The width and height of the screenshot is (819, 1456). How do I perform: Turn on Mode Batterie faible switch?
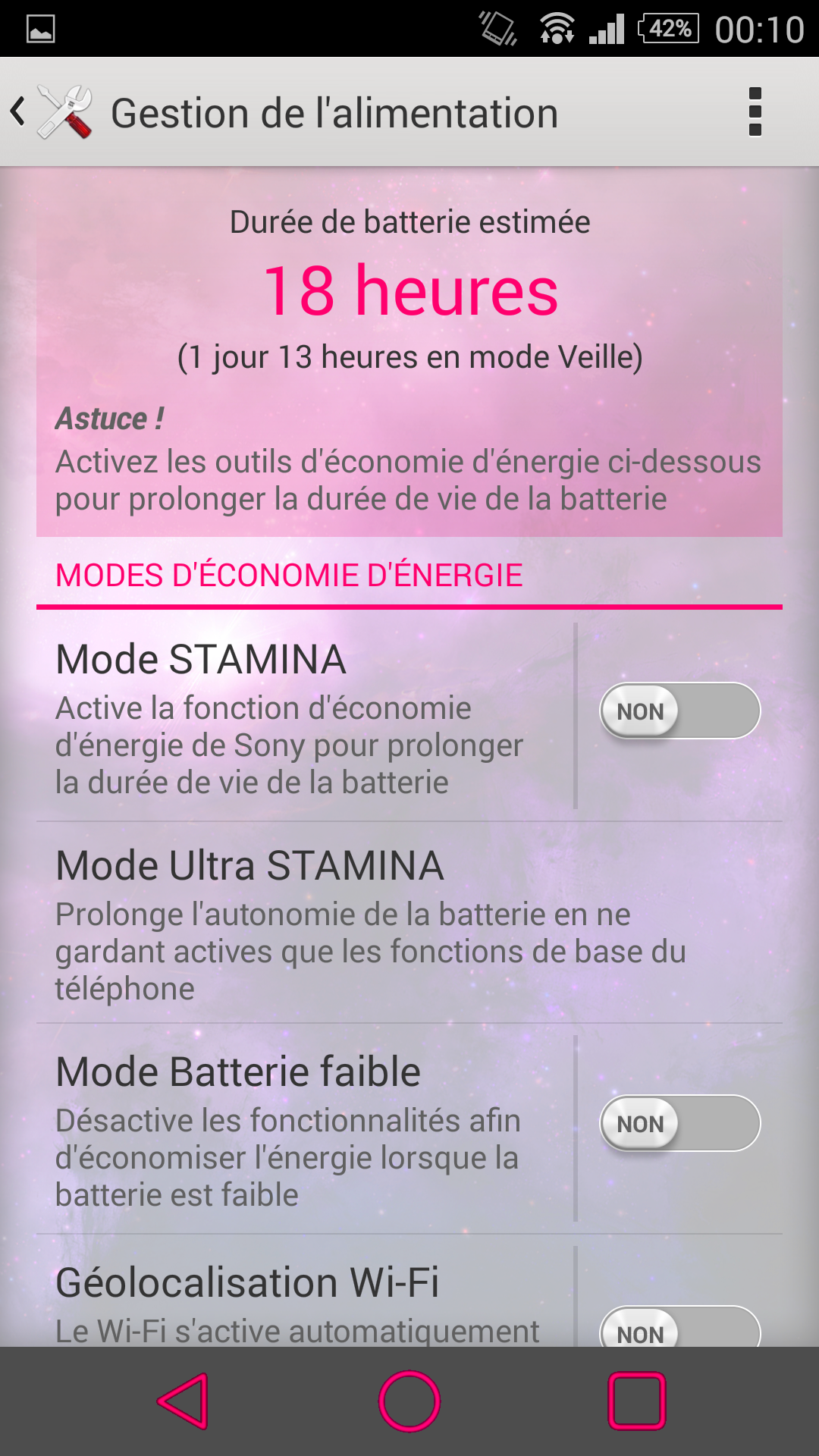[x=680, y=1124]
